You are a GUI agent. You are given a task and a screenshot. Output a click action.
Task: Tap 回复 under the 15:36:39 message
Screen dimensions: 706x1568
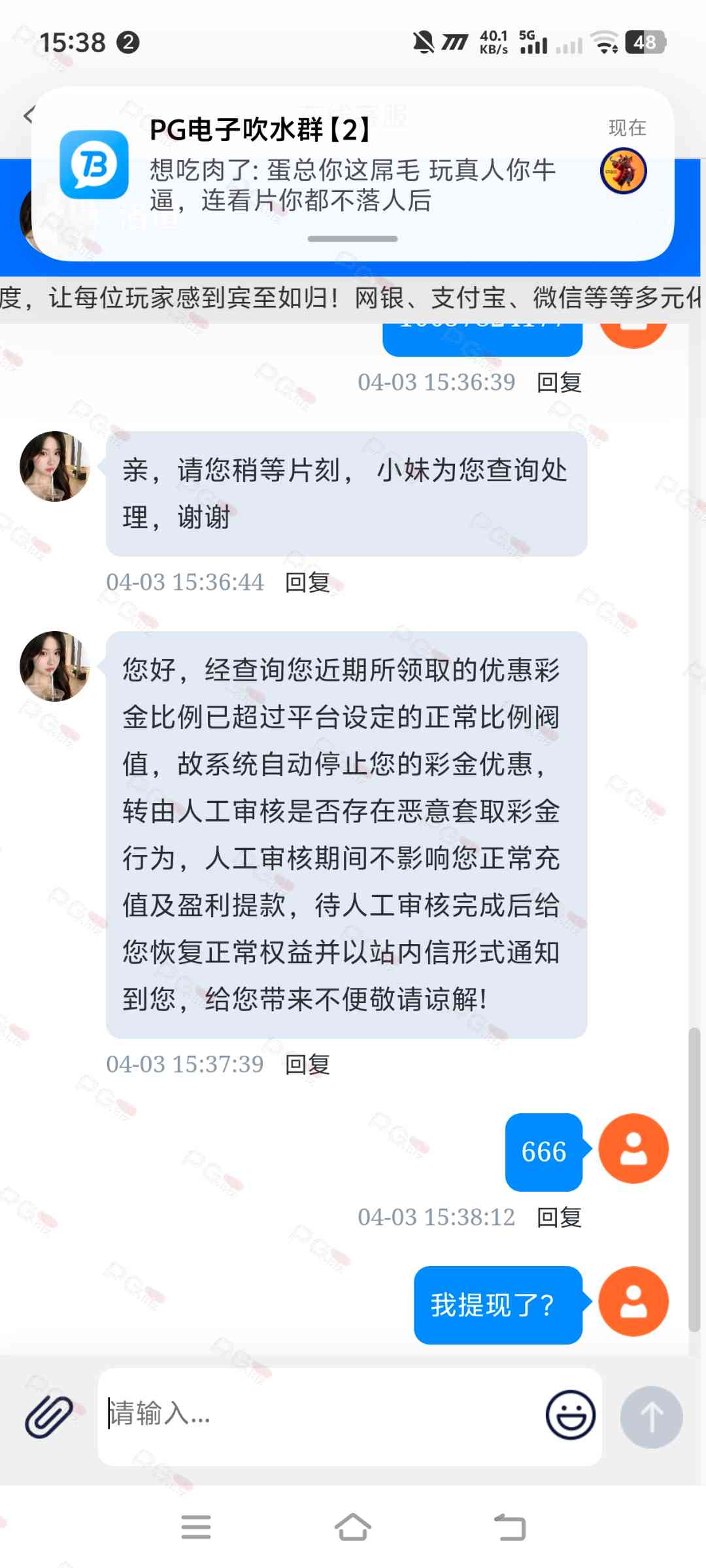tap(559, 383)
